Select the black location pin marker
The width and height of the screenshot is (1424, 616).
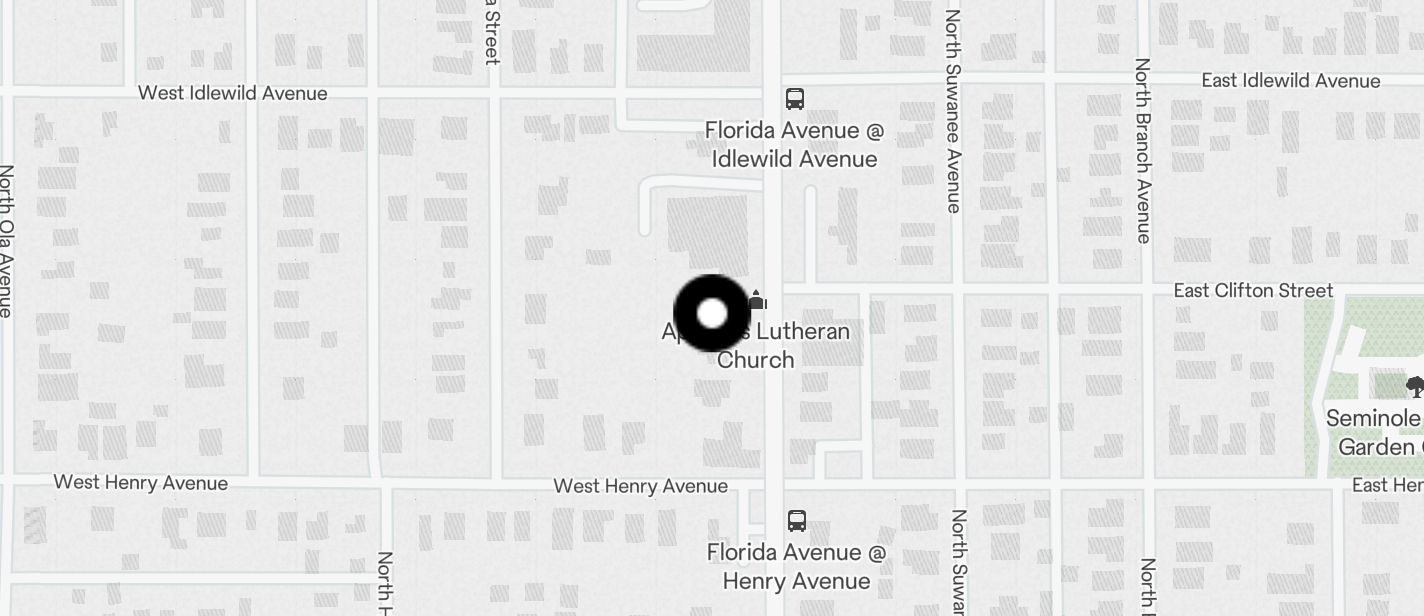pos(712,313)
